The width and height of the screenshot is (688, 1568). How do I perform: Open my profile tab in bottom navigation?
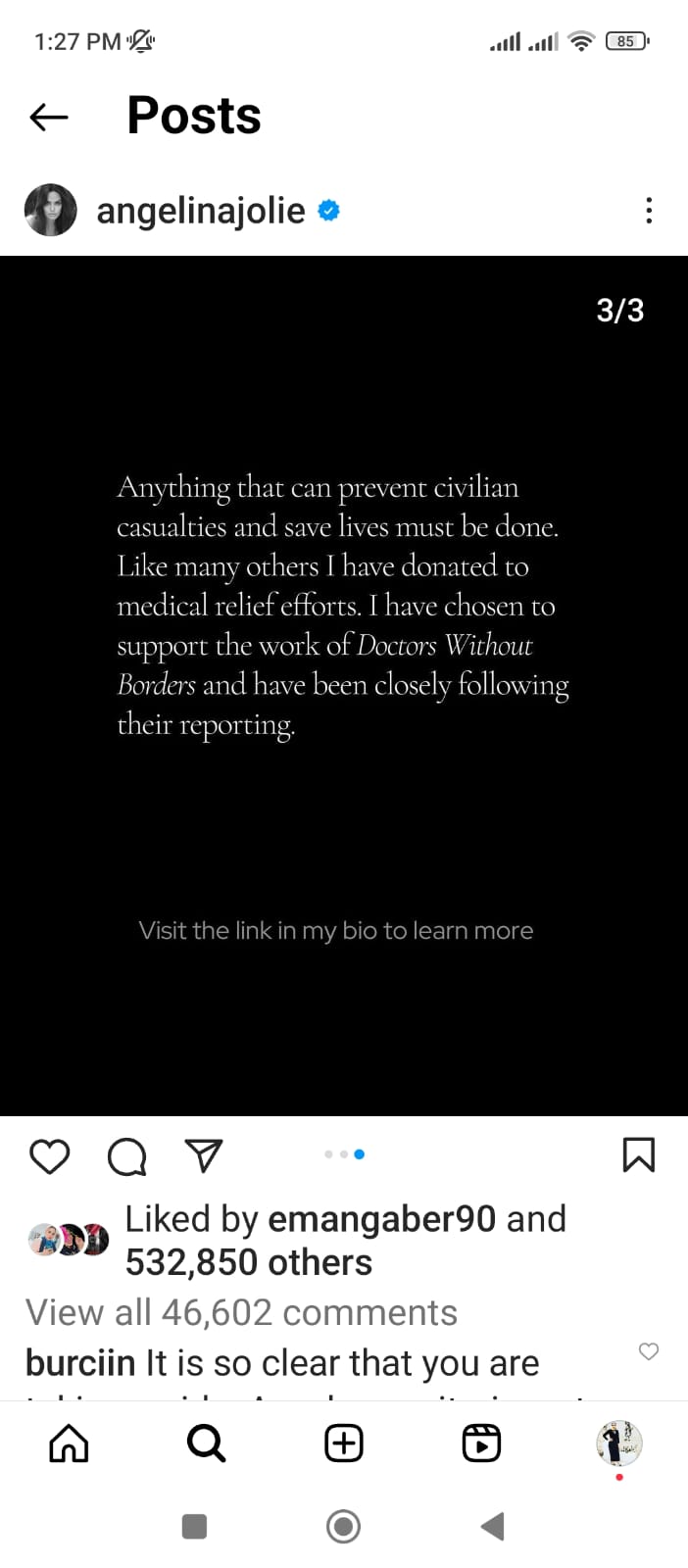point(618,1443)
